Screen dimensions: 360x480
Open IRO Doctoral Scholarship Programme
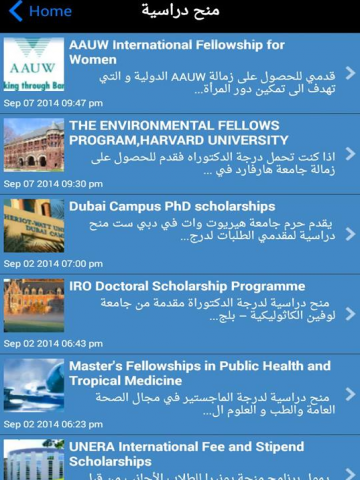click(x=180, y=314)
